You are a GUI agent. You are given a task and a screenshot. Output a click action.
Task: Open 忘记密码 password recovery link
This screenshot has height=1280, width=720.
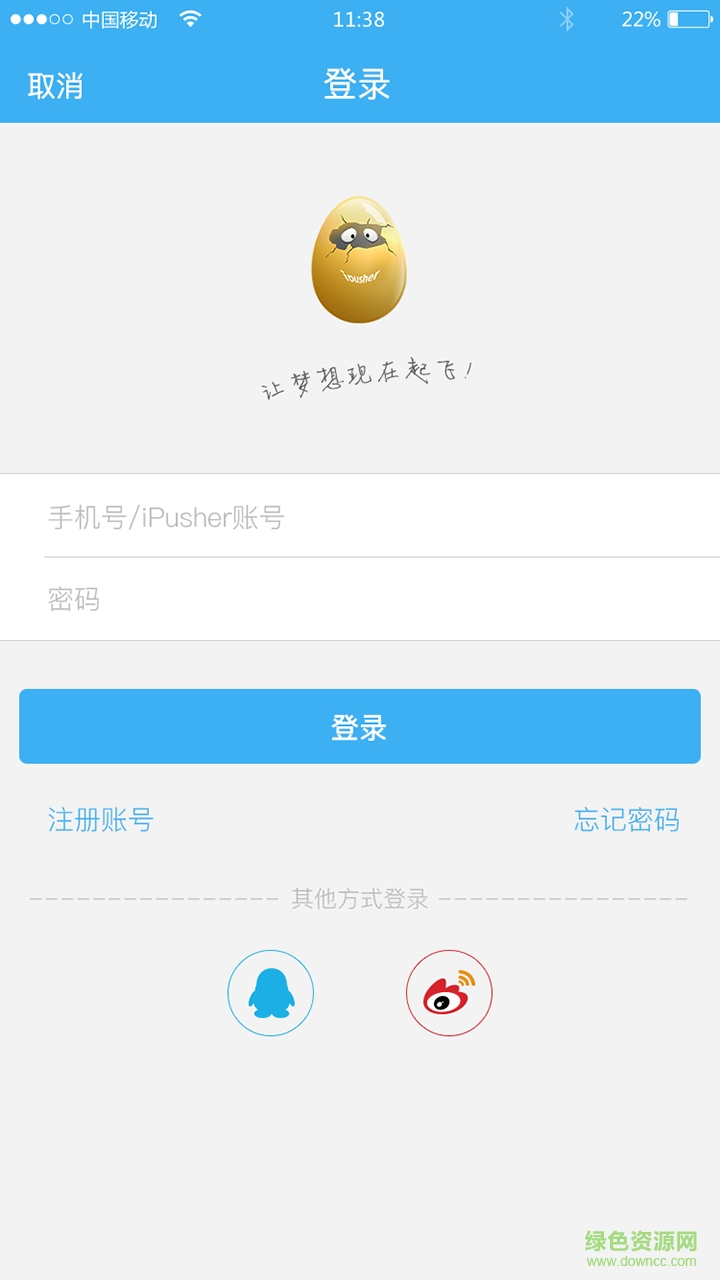[628, 819]
